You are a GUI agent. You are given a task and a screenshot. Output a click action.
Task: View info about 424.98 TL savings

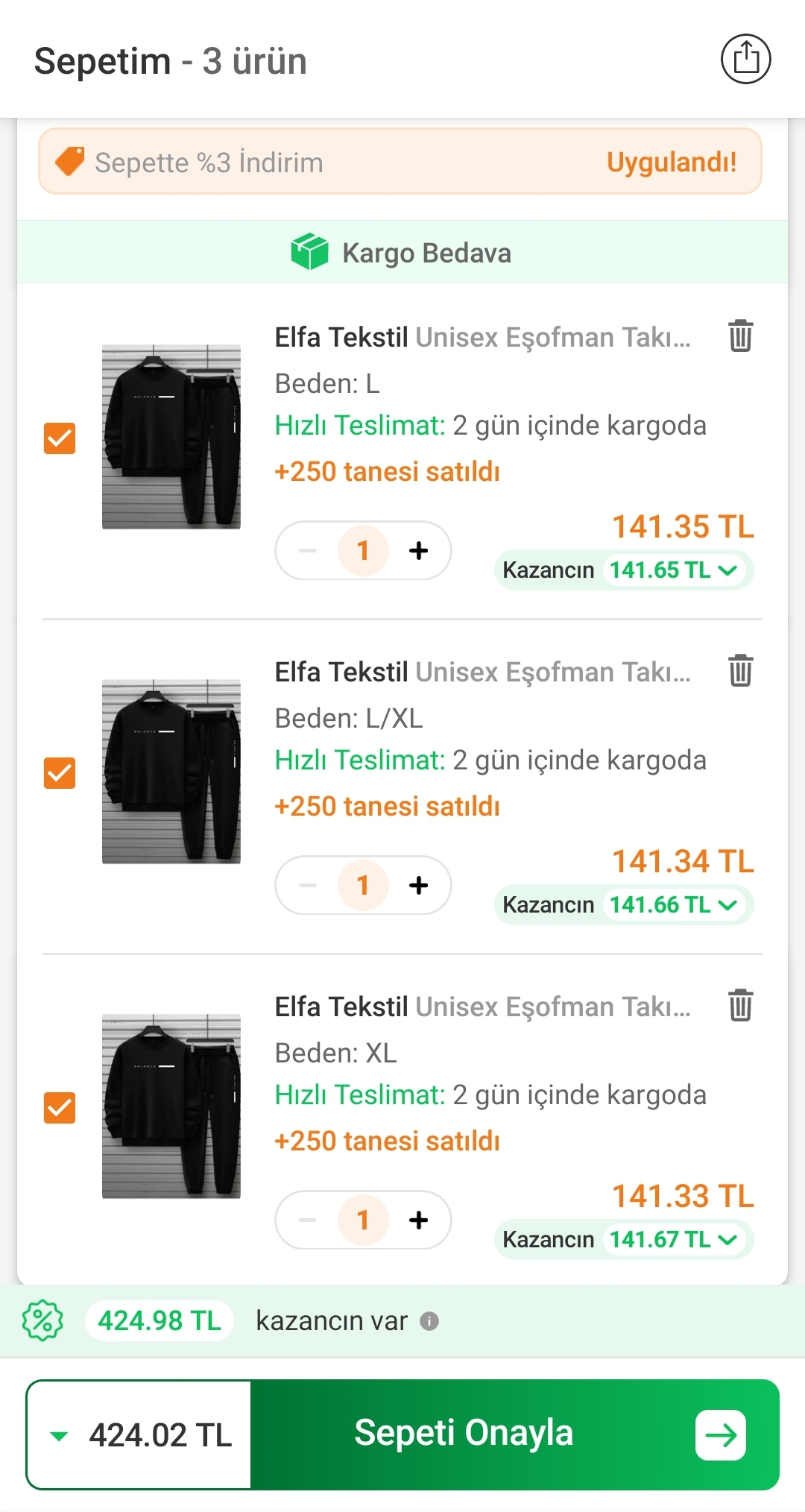pyautogui.click(x=429, y=1321)
